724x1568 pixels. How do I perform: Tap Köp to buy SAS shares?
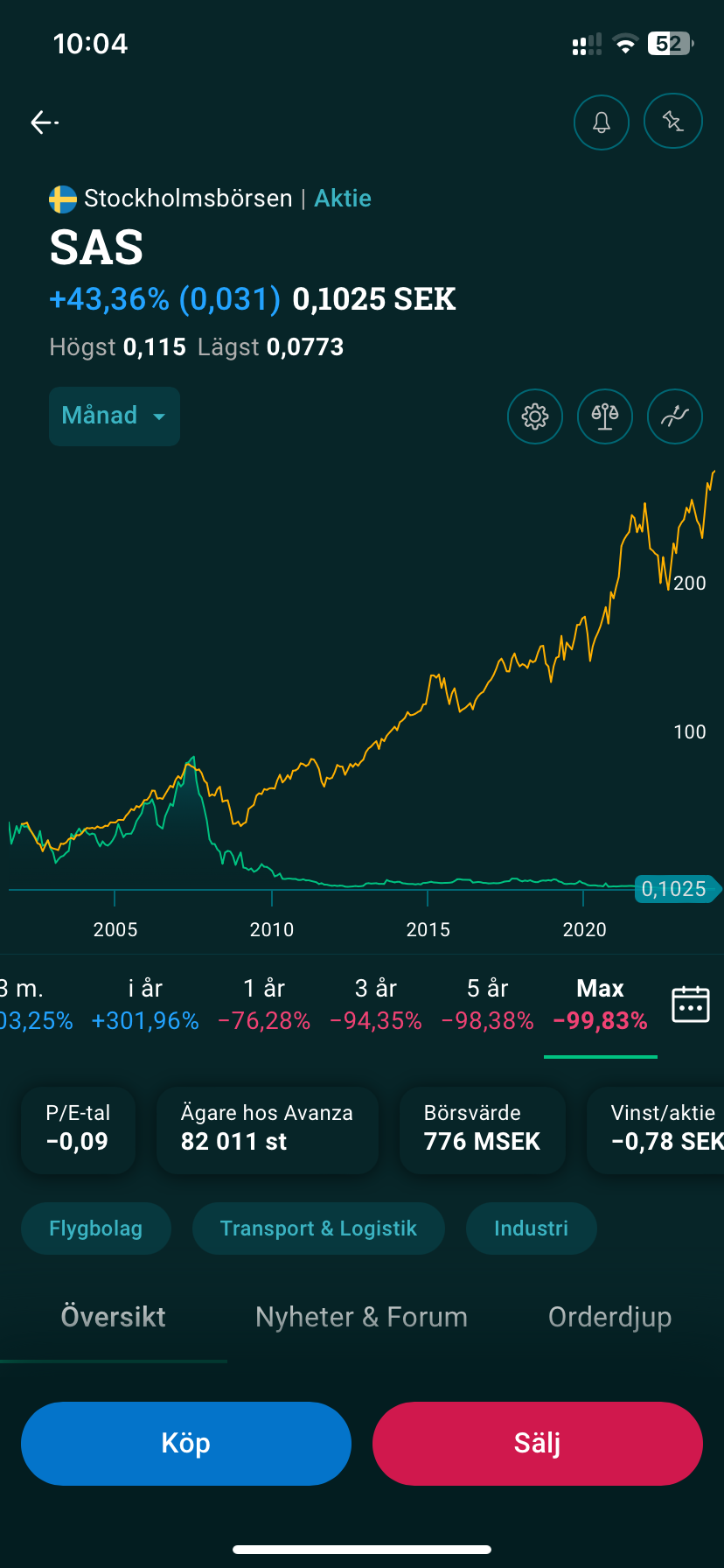coord(186,1443)
